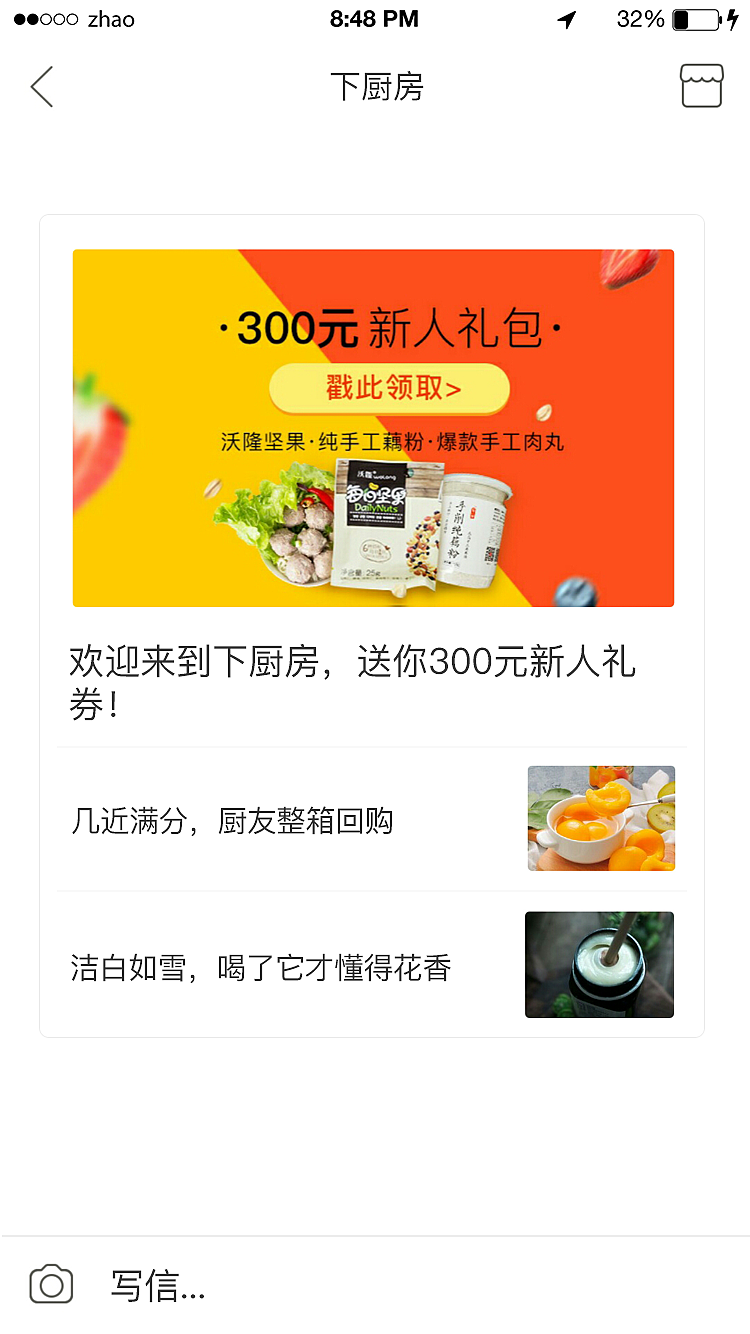The image size is (750, 1334).
Task: Tap the carrier name zhao in the status bar
Action: coord(110,18)
